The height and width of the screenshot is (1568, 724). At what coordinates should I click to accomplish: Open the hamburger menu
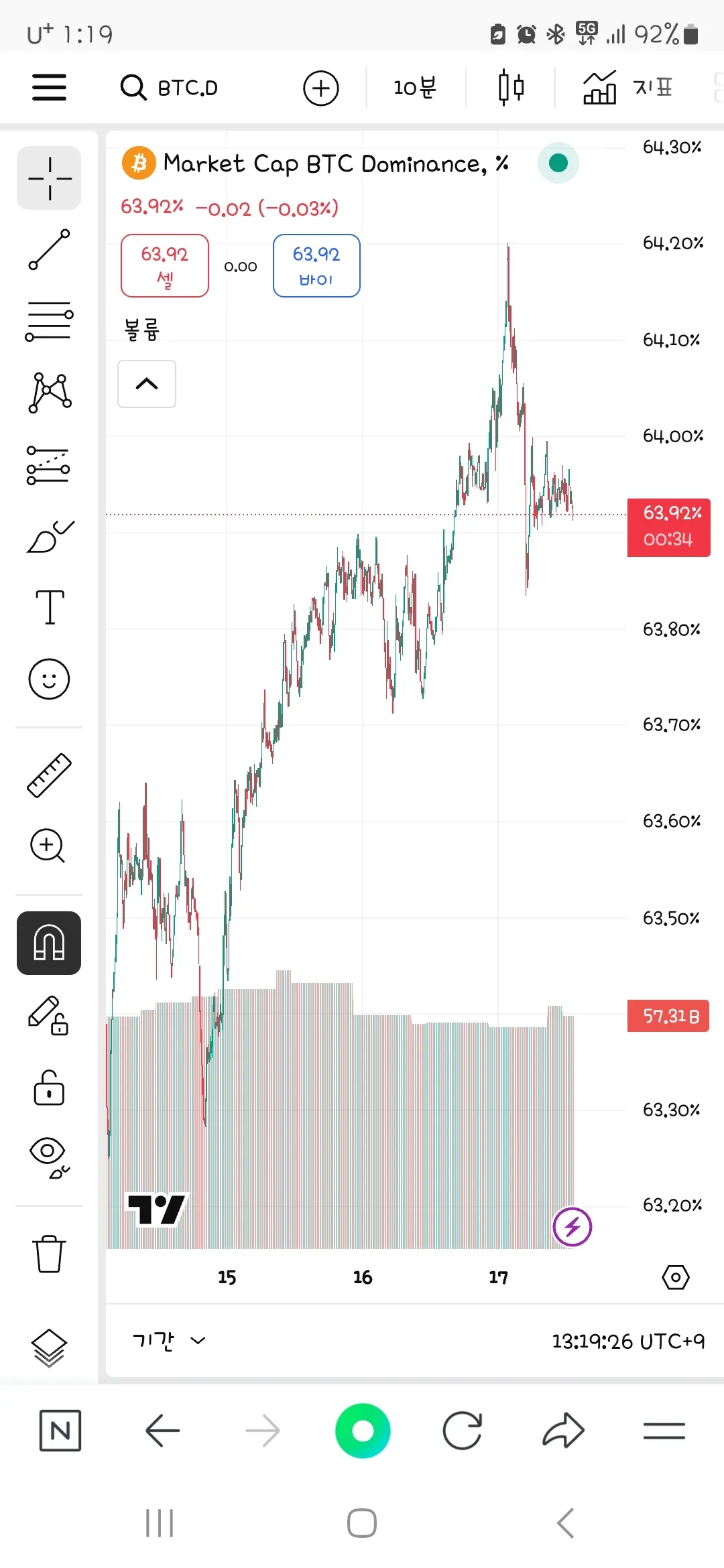click(49, 87)
